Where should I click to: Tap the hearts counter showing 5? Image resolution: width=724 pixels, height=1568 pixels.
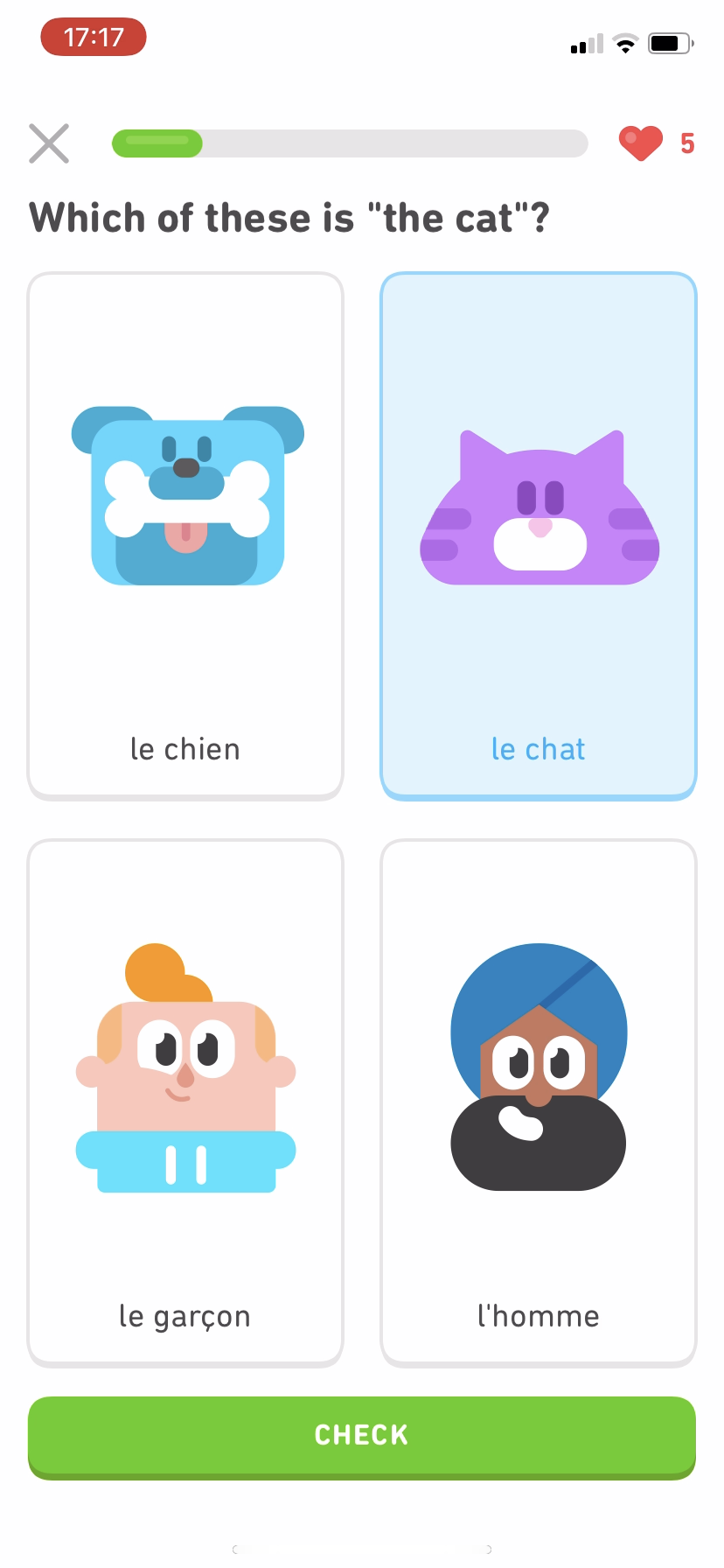(687, 143)
